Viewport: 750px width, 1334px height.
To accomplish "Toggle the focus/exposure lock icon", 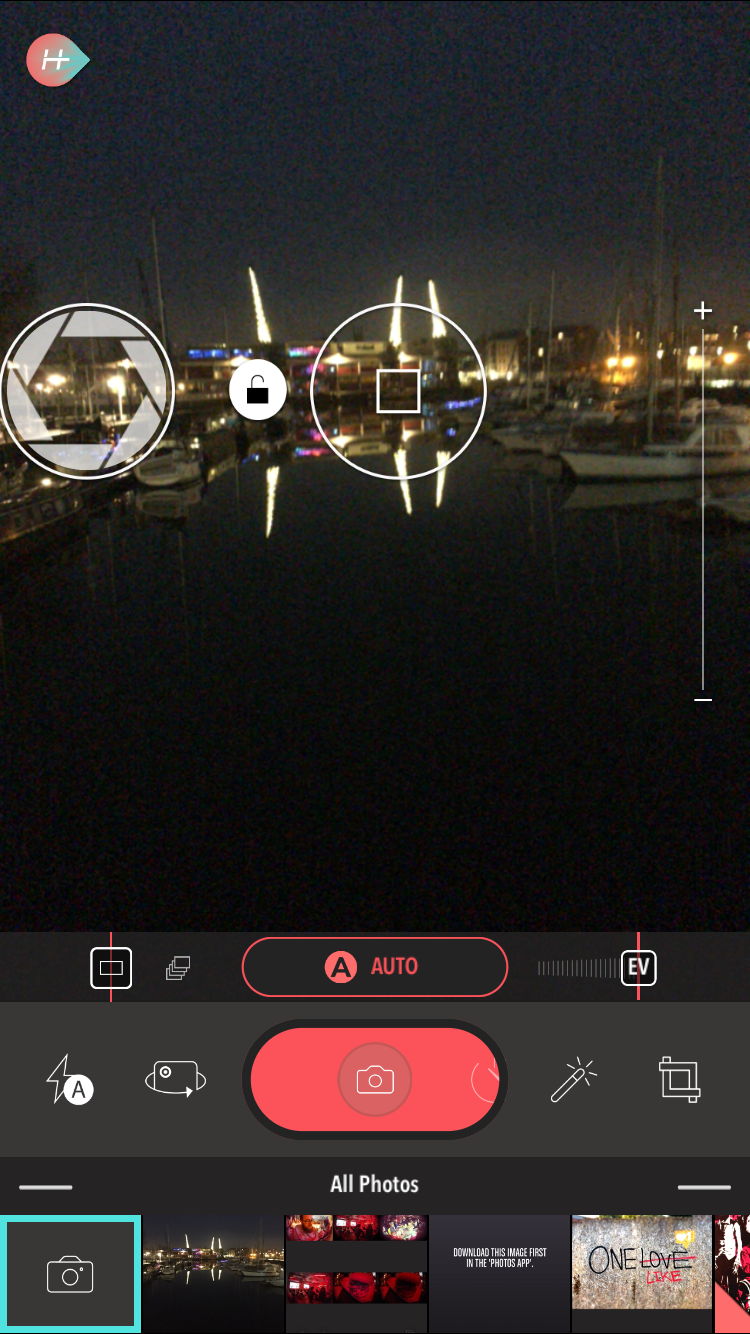I will 258,391.
